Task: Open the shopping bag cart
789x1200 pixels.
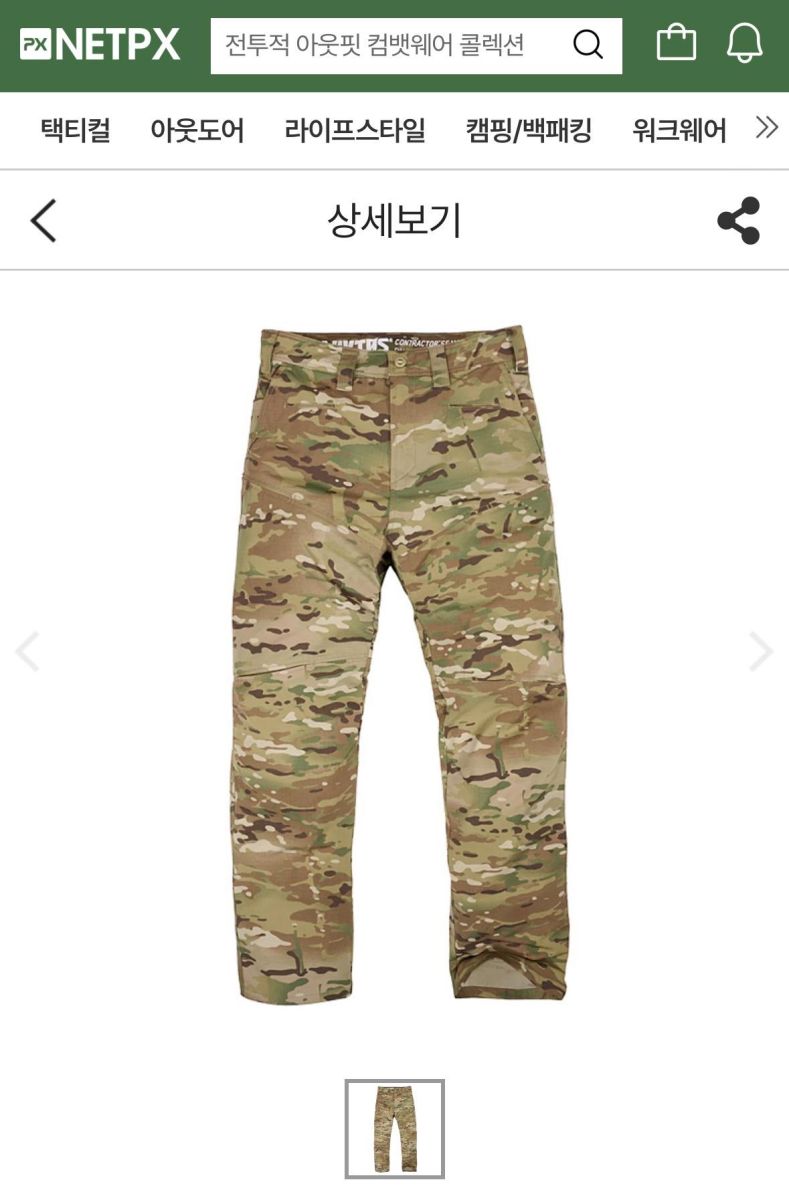Action: click(x=676, y=43)
